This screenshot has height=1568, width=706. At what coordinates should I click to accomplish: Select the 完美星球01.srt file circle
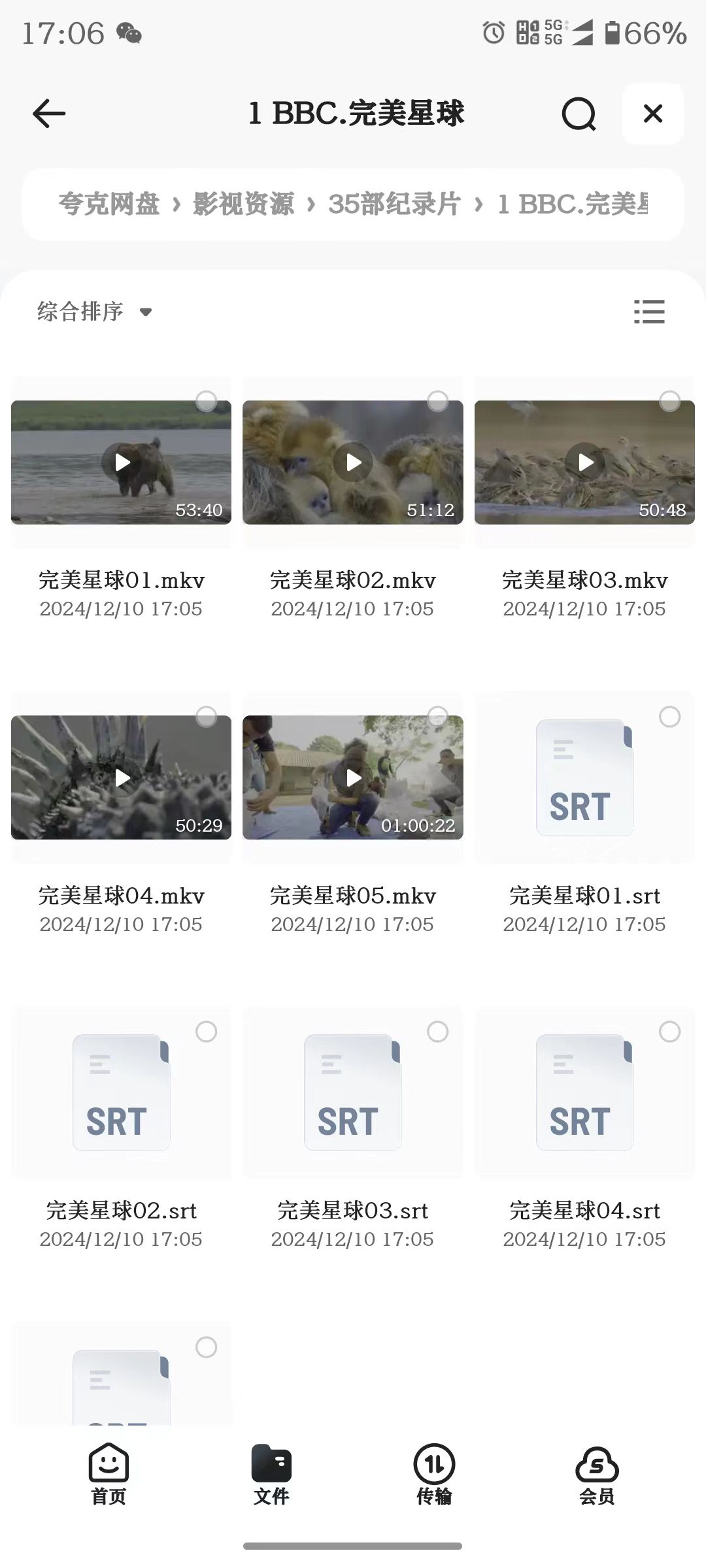pyautogui.click(x=670, y=717)
